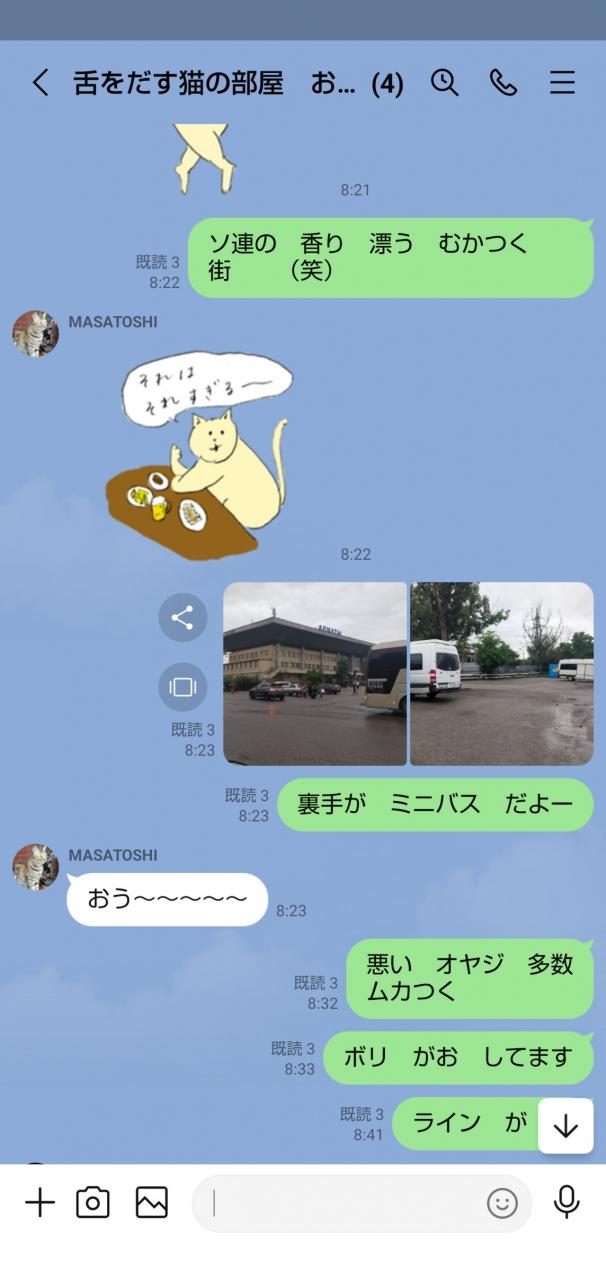This screenshot has width=606, height=1280.
Task: Open the photo of the Almaty building
Action: pyautogui.click(x=315, y=674)
